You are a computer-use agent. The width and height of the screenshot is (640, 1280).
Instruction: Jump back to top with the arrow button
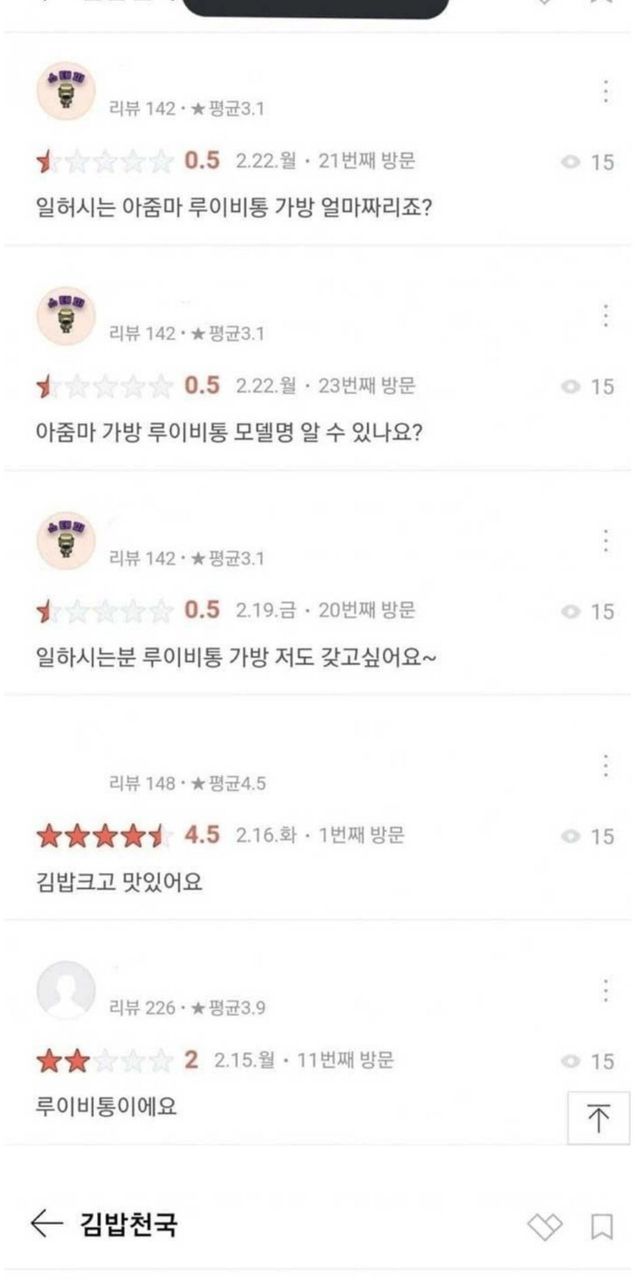pyautogui.click(x=598, y=1118)
